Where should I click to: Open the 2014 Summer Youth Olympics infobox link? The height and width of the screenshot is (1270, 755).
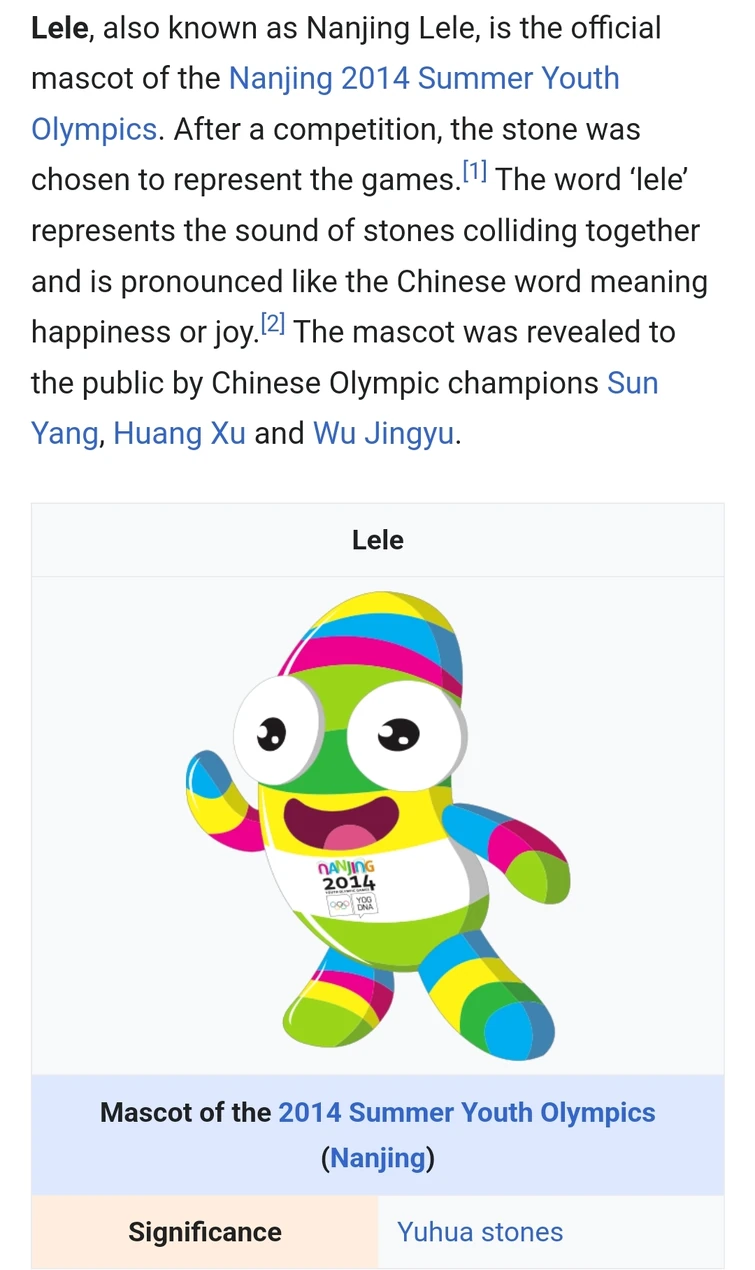467,1112
